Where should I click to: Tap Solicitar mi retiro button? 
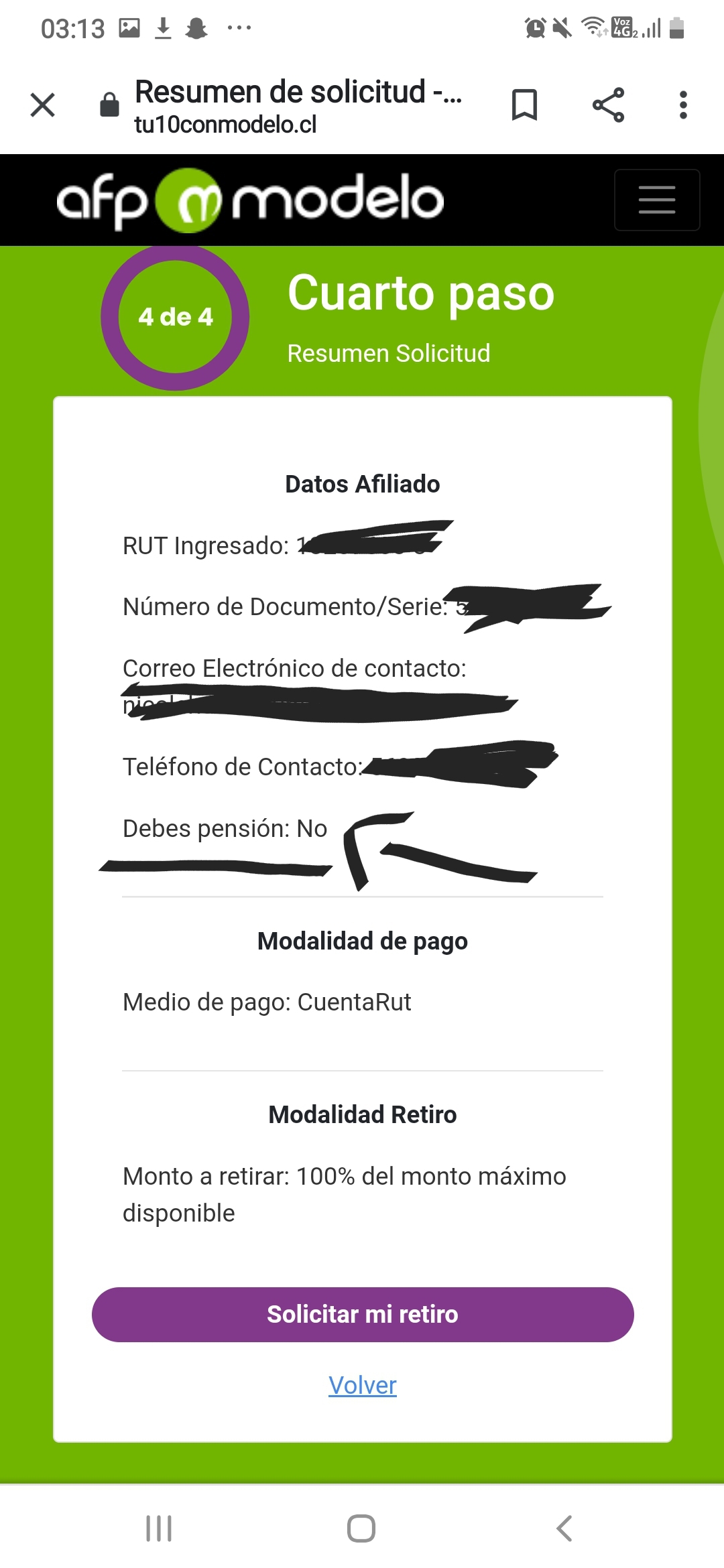[x=363, y=1314]
